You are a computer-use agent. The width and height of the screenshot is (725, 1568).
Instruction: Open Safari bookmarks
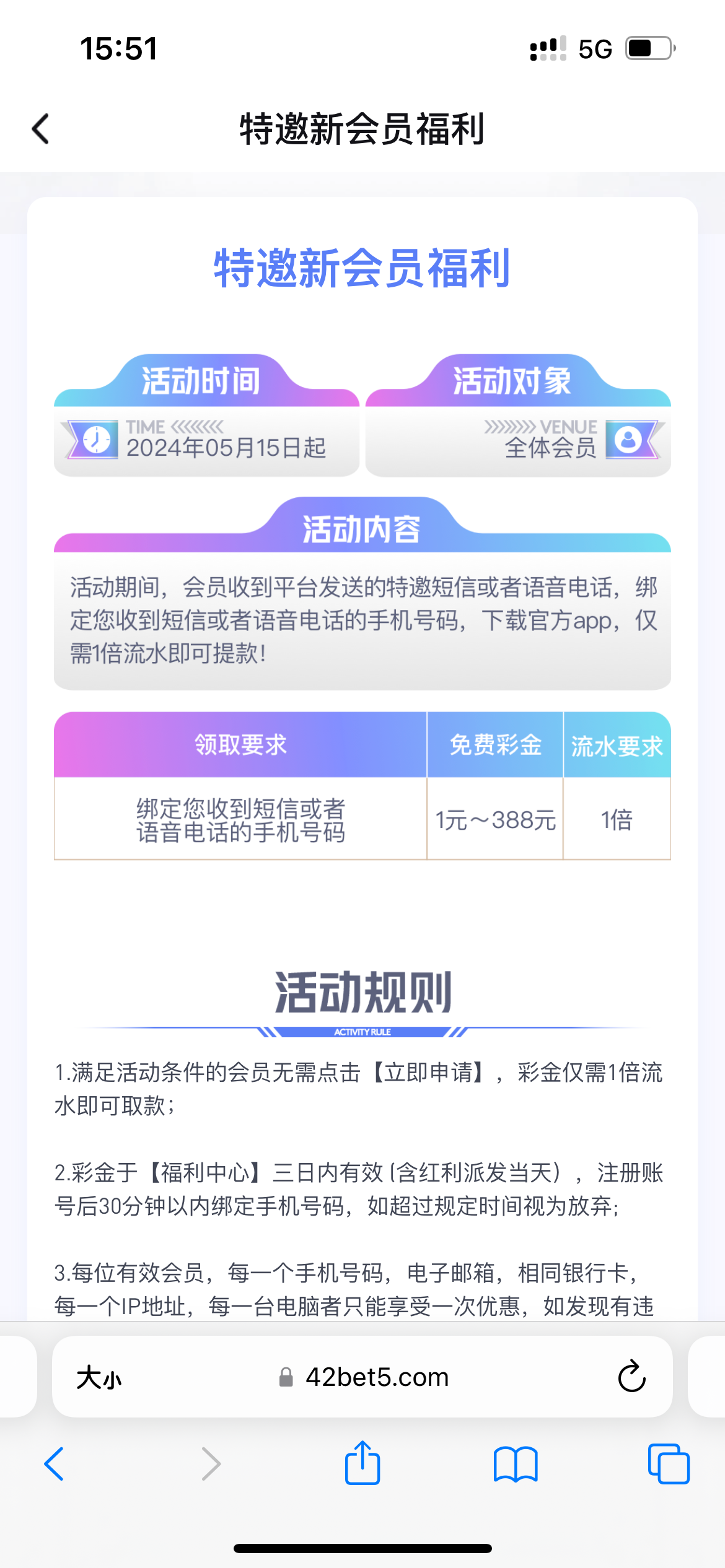coord(515,1464)
